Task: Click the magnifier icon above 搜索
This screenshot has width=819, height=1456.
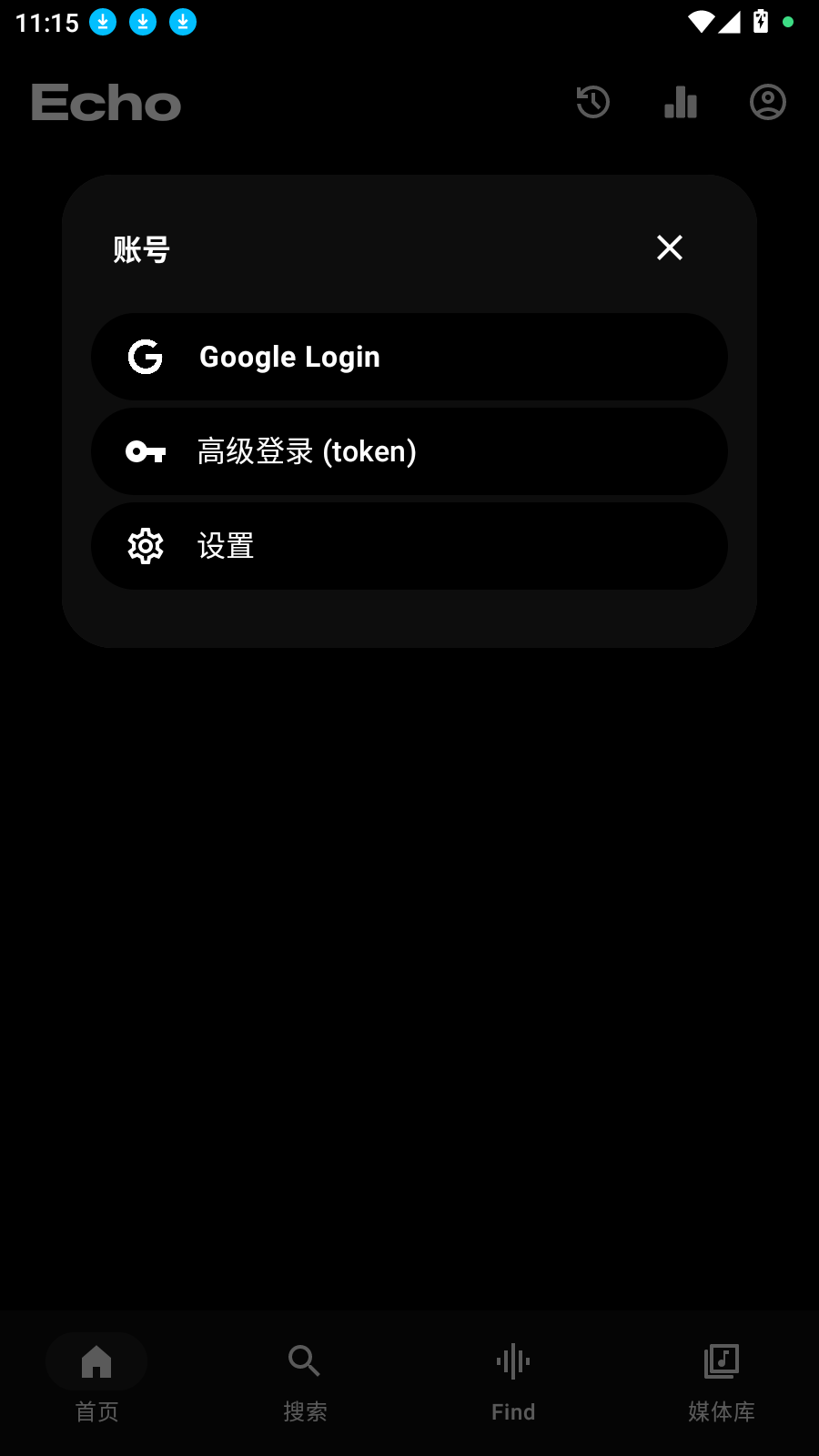Action: click(304, 1361)
